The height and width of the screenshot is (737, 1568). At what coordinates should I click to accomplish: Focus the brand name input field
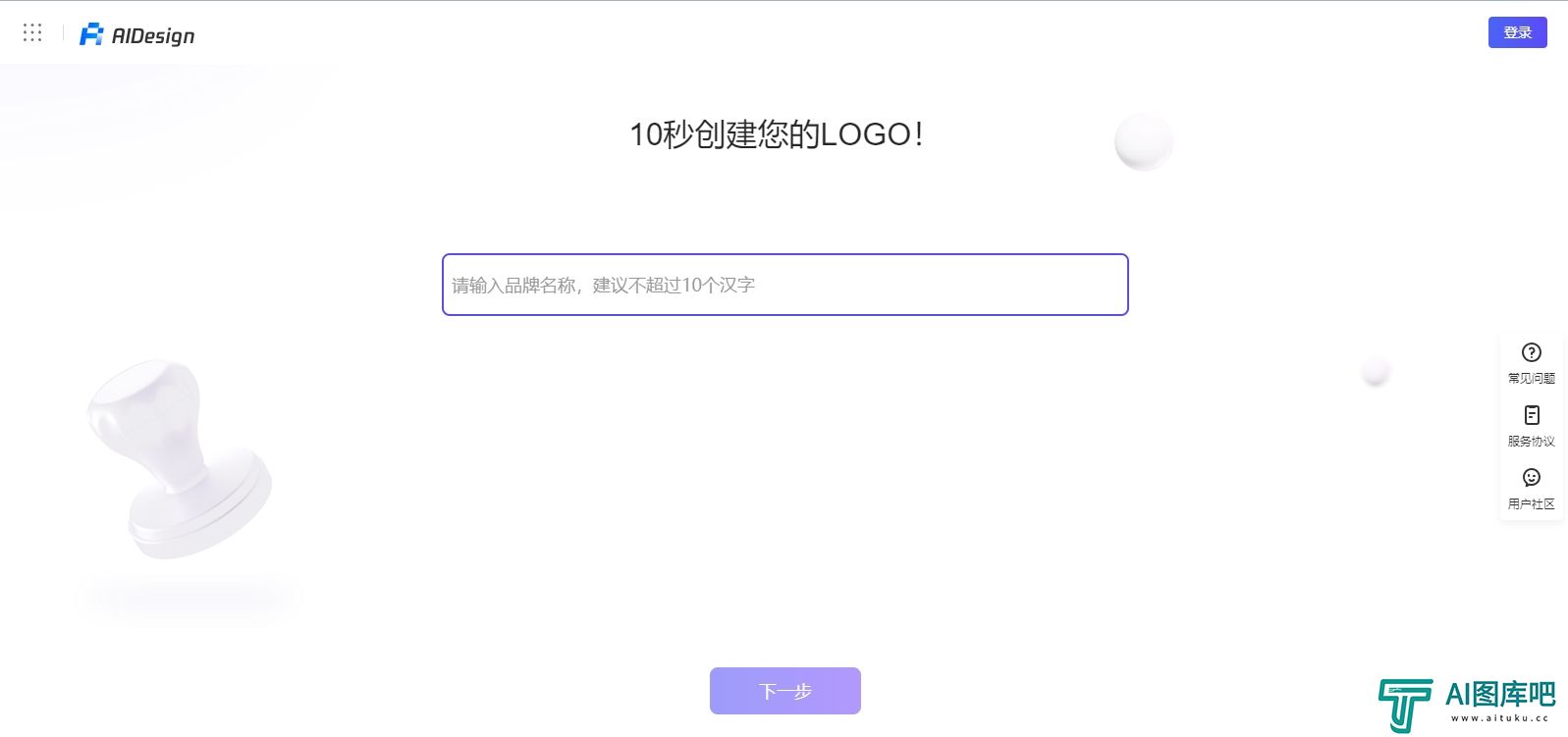[784, 285]
